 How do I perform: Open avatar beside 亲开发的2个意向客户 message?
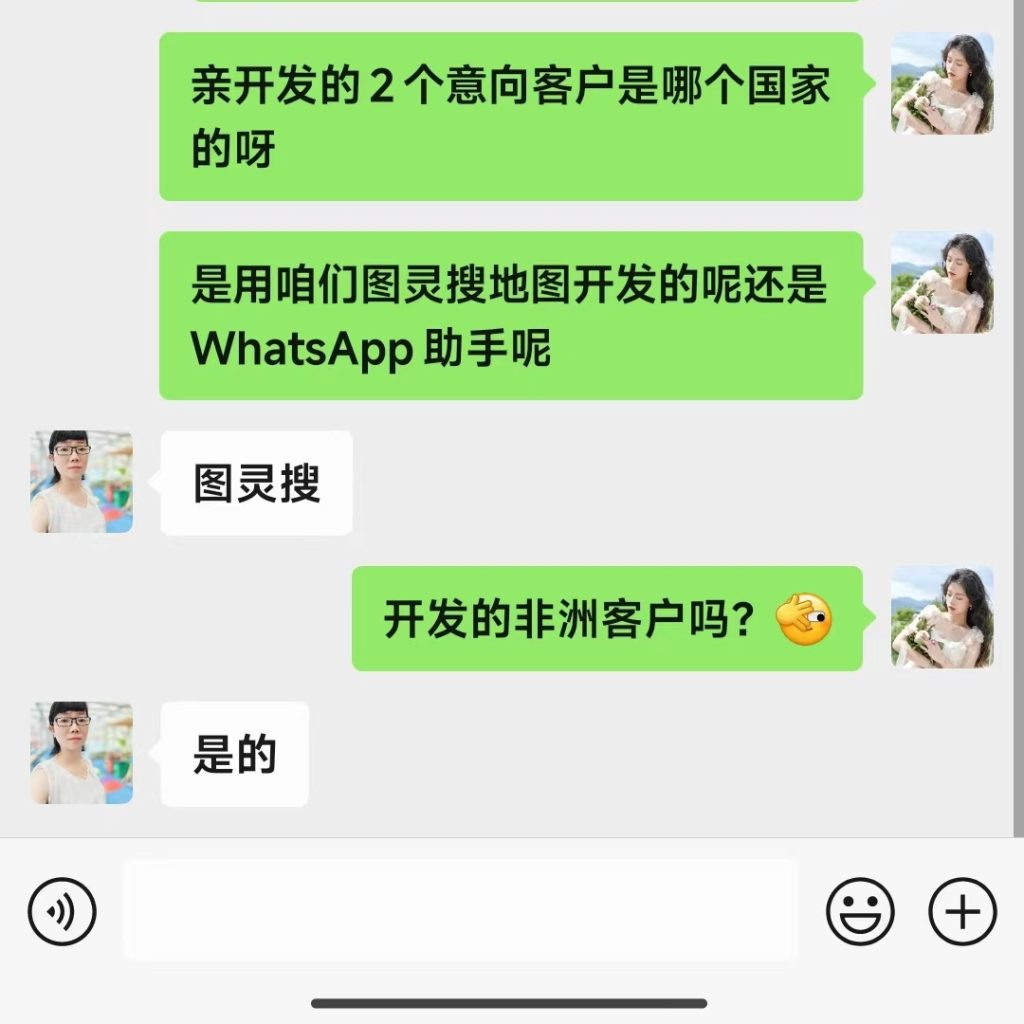click(942, 83)
